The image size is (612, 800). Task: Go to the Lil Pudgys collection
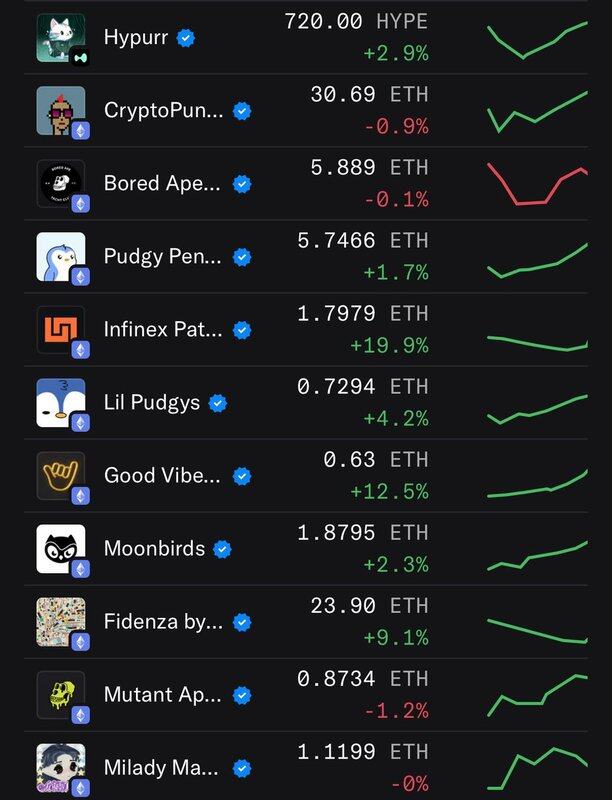click(152, 403)
